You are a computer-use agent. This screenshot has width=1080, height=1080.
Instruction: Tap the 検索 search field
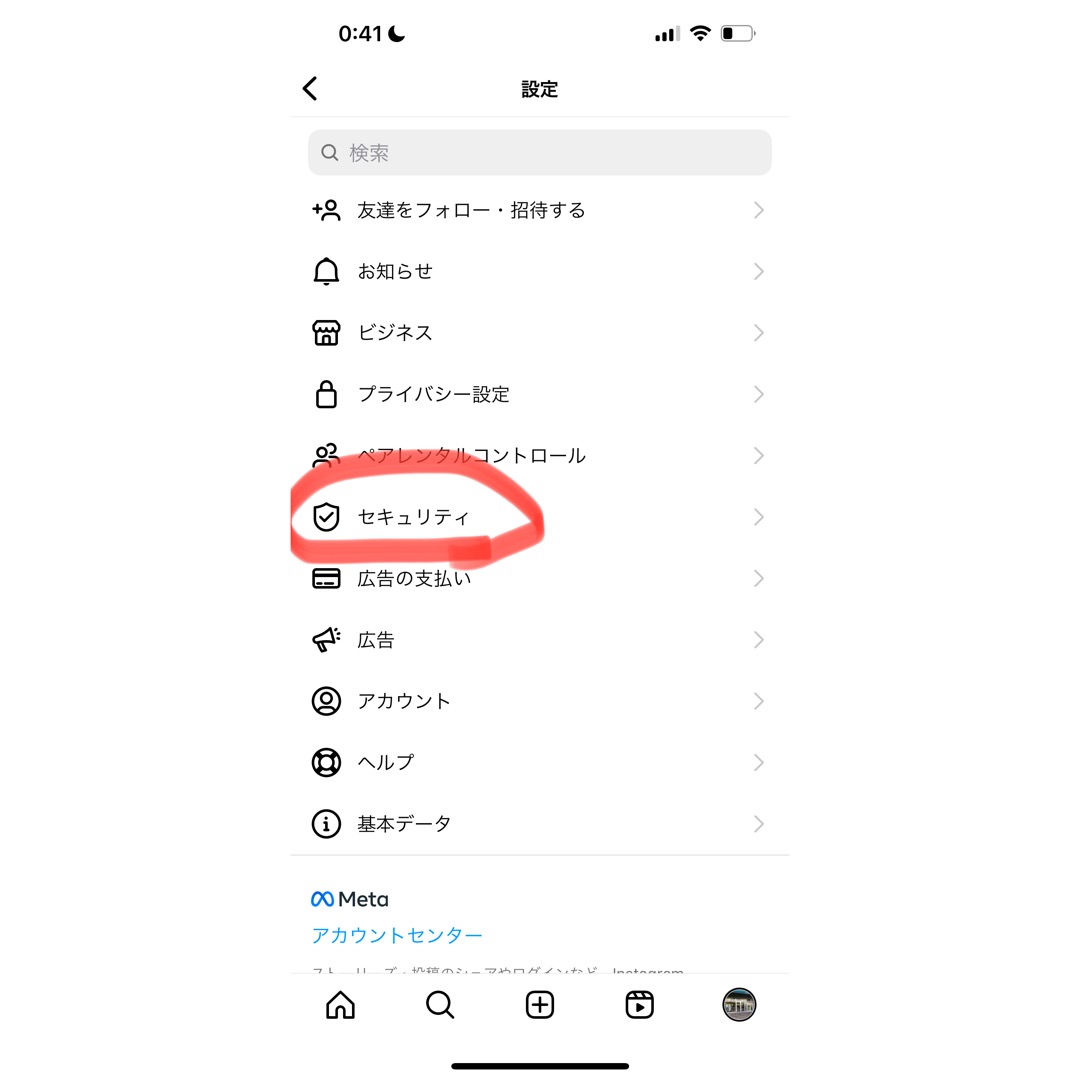(540, 153)
